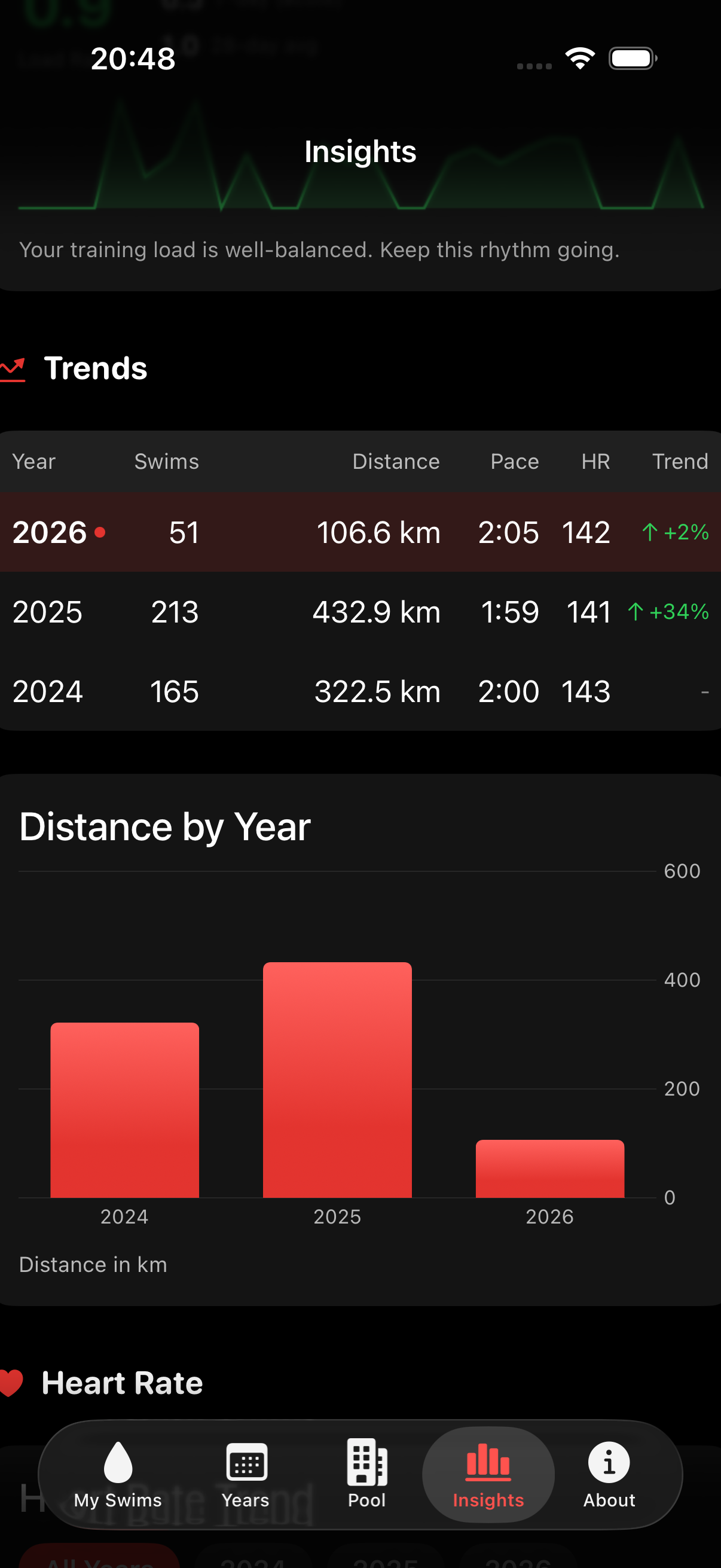Sort by the Pace column header
The width and height of the screenshot is (721, 1568).
(514, 462)
